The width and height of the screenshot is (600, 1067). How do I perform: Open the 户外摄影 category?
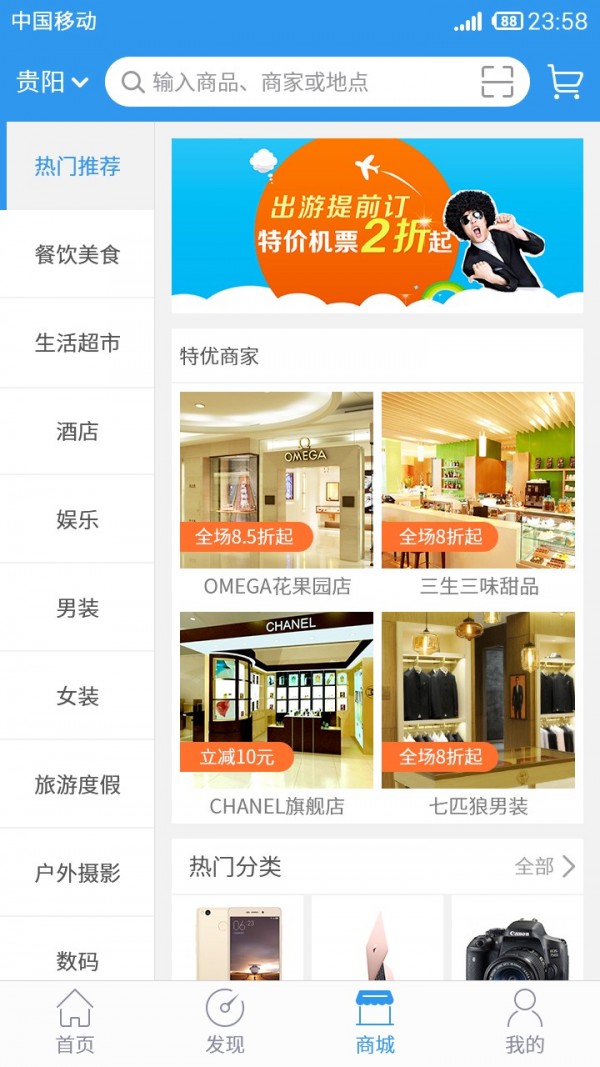coord(77,873)
